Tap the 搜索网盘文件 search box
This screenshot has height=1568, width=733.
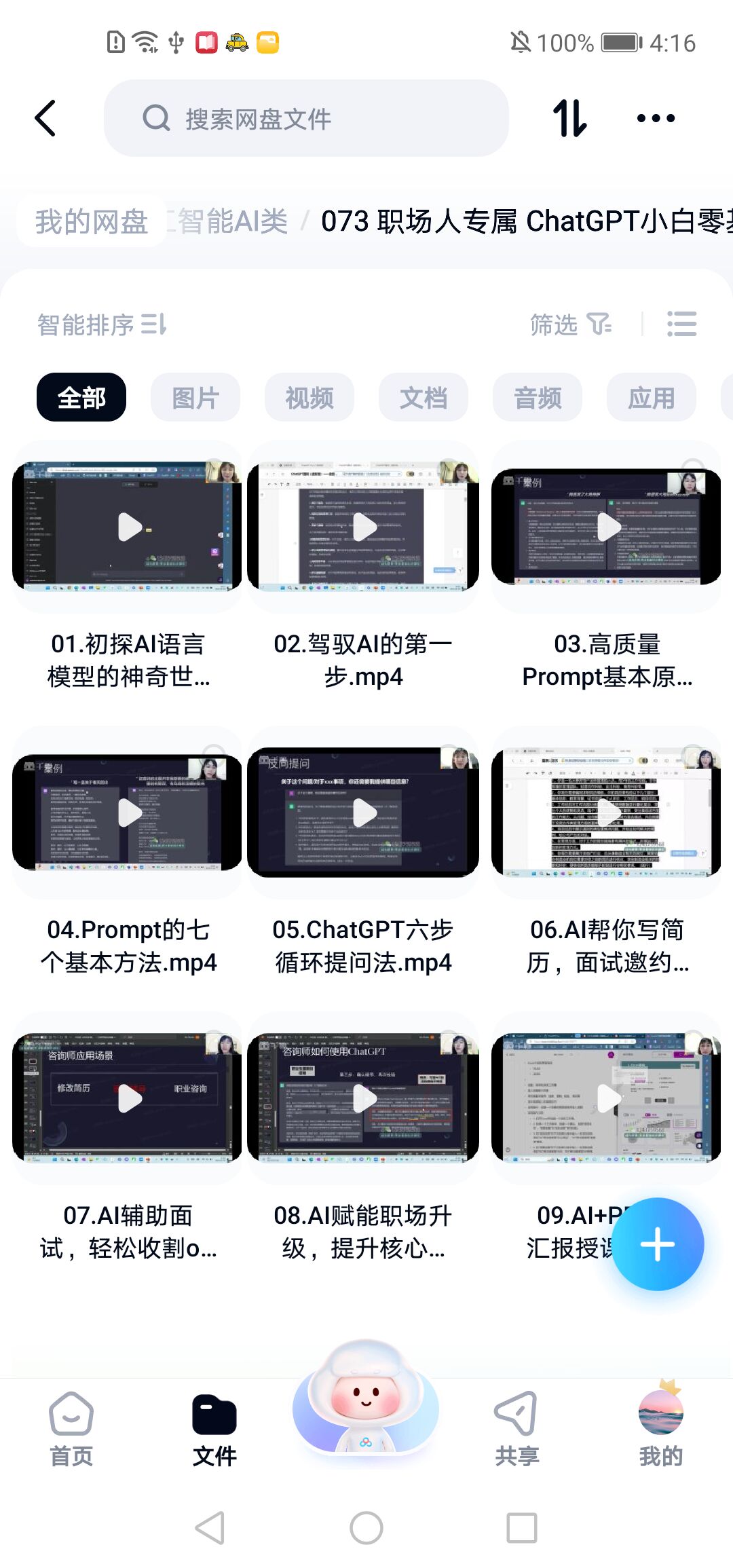coord(305,119)
